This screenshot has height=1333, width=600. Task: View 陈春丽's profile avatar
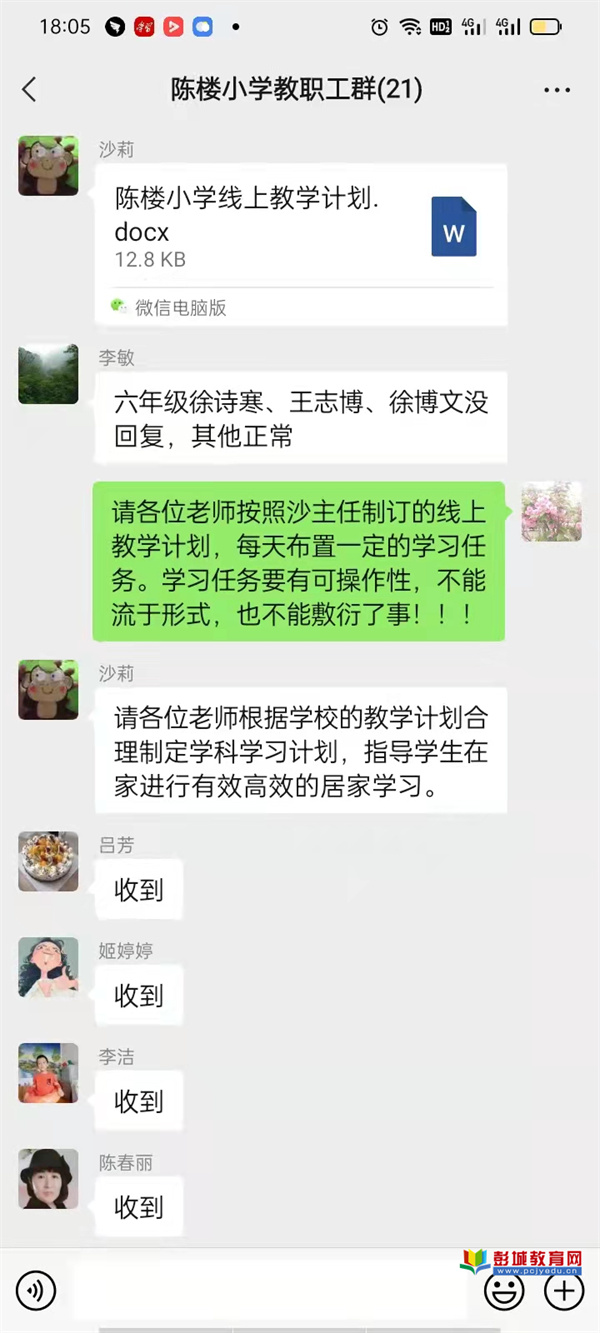[48, 1179]
